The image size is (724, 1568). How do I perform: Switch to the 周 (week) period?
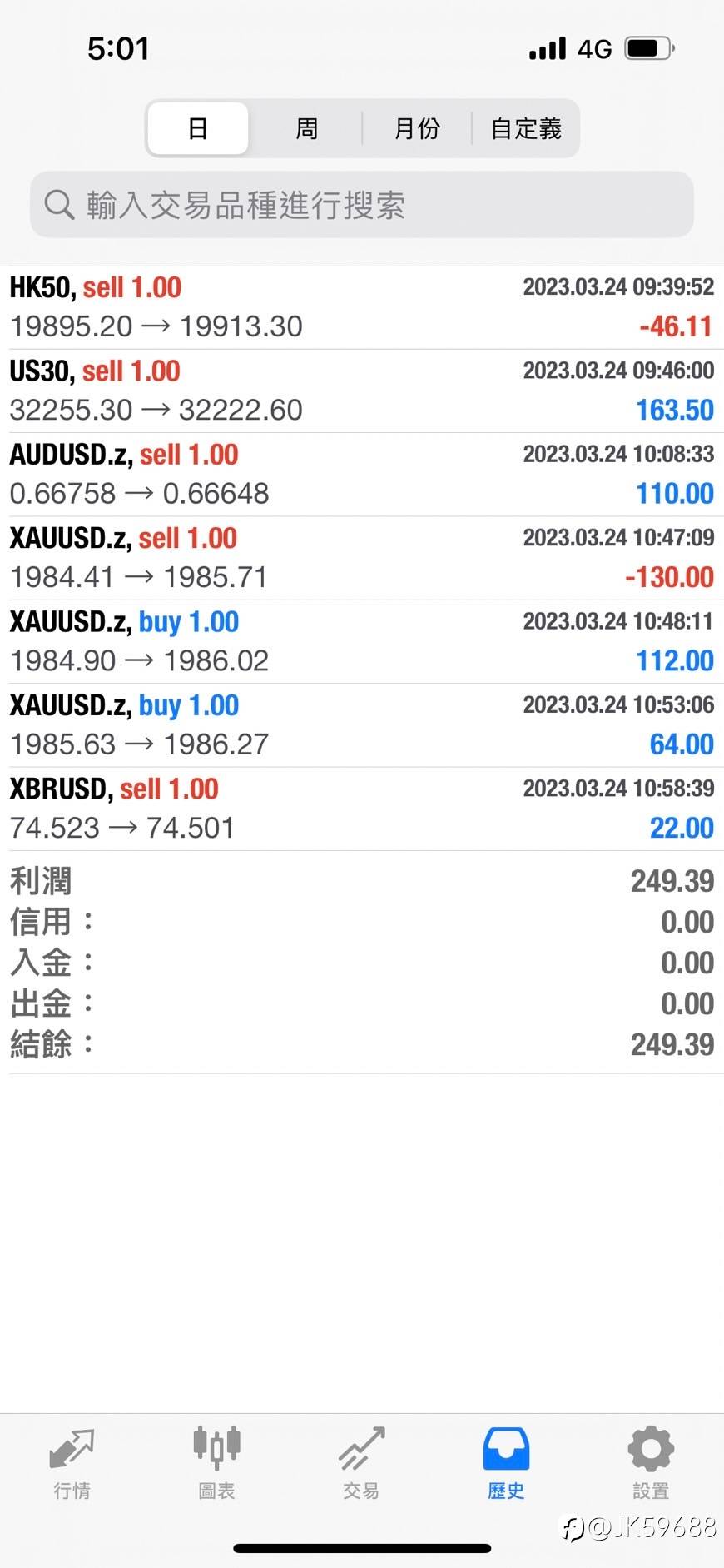point(306,128)
